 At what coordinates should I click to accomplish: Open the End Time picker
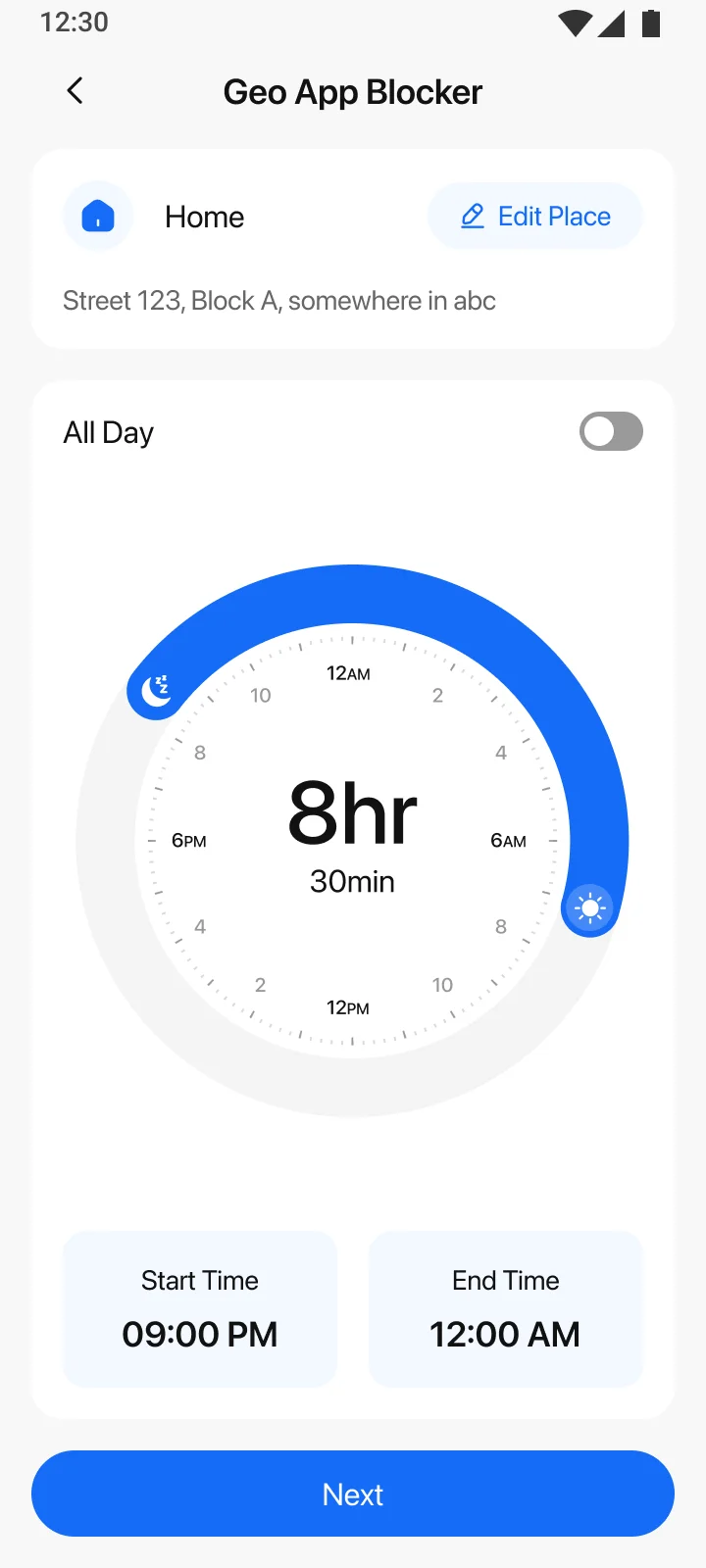pos(505,1309)
